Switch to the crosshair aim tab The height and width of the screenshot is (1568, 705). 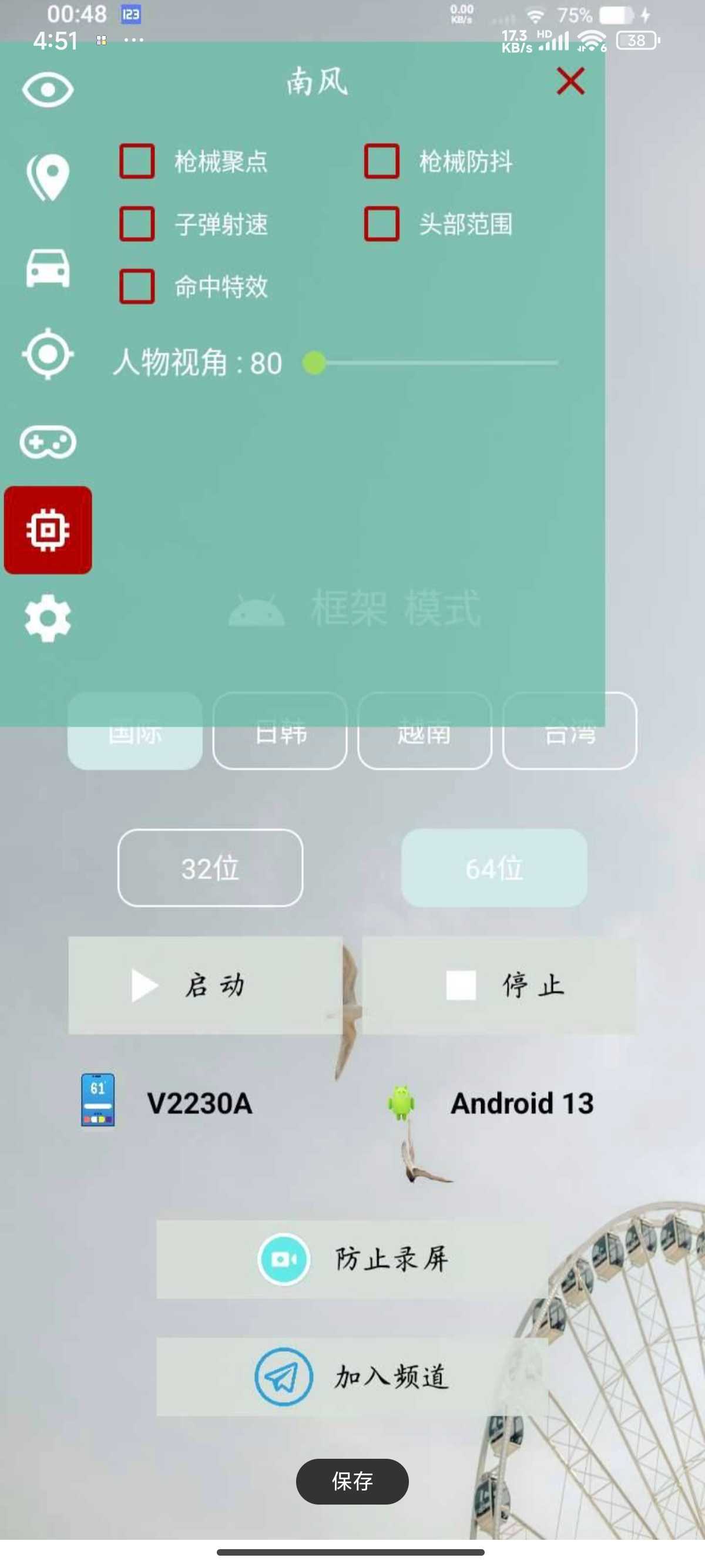48,354
